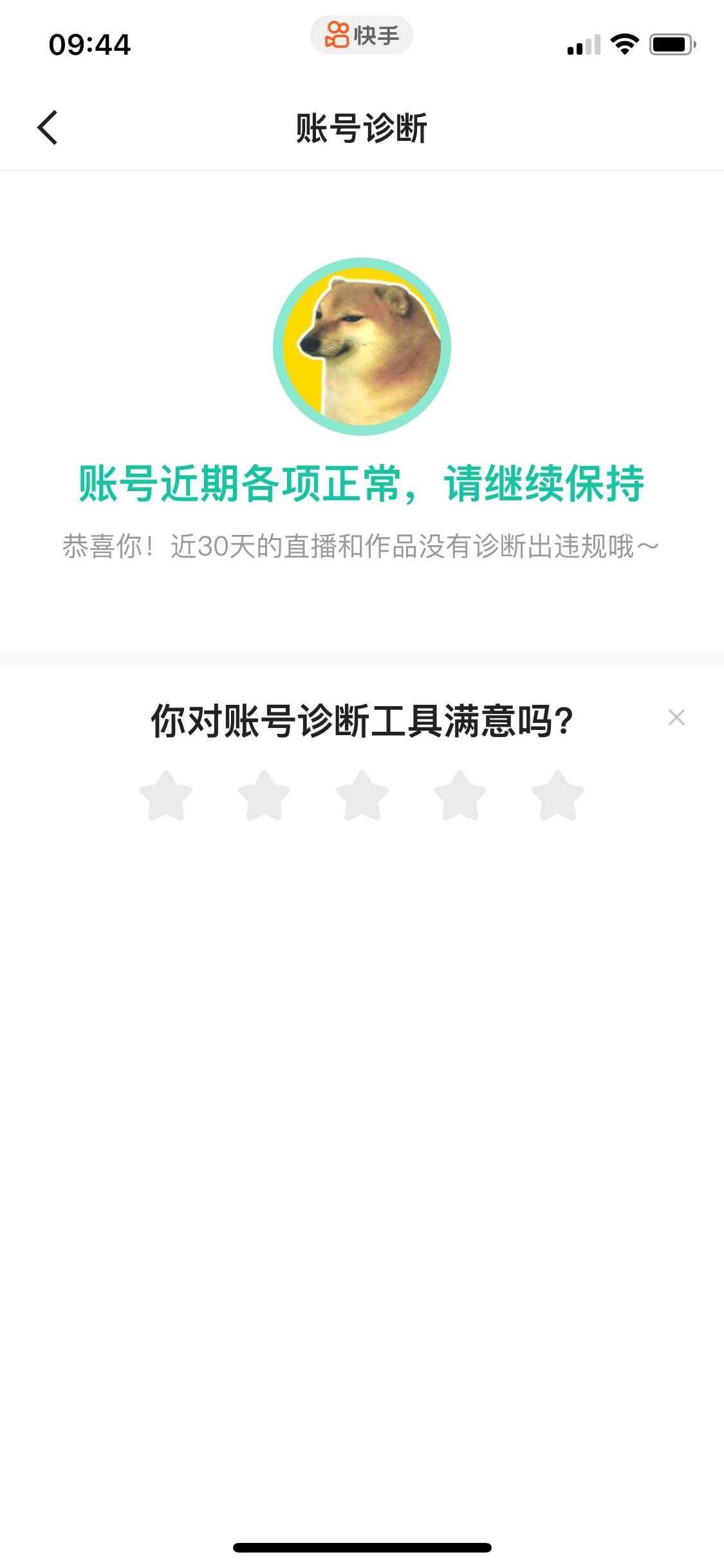724x1568 pixels.
Task: Go back from the 账号诊断 page
Action: pyautogui.click(x=48, y=127)
